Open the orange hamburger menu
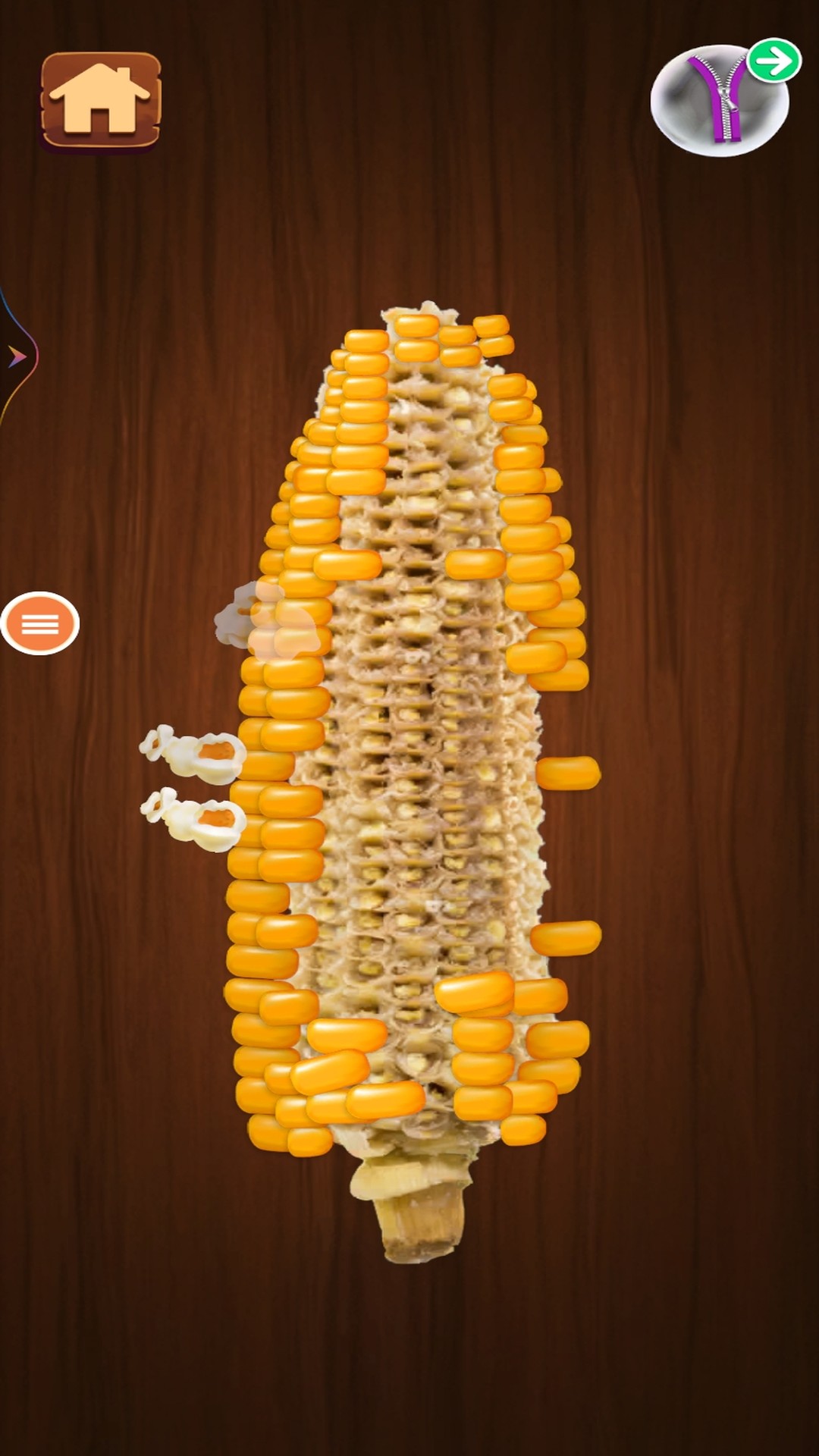This screenshot has width=819, height=1456. click(x=40, y=623)
